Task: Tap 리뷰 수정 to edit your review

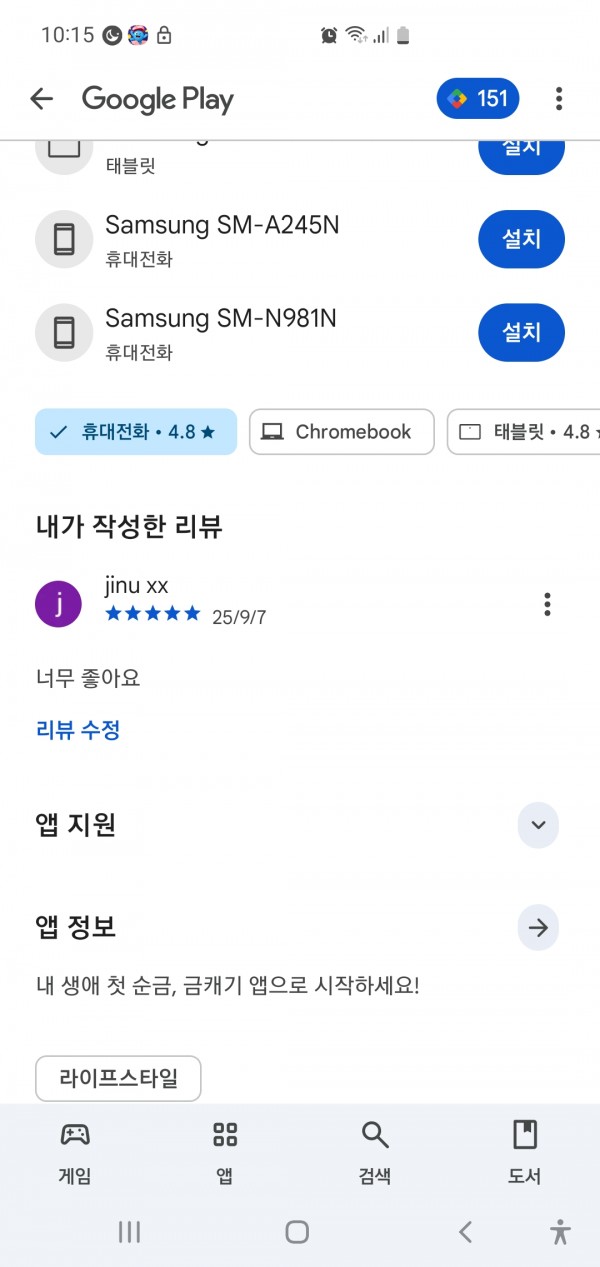Action: coord(78,730)
